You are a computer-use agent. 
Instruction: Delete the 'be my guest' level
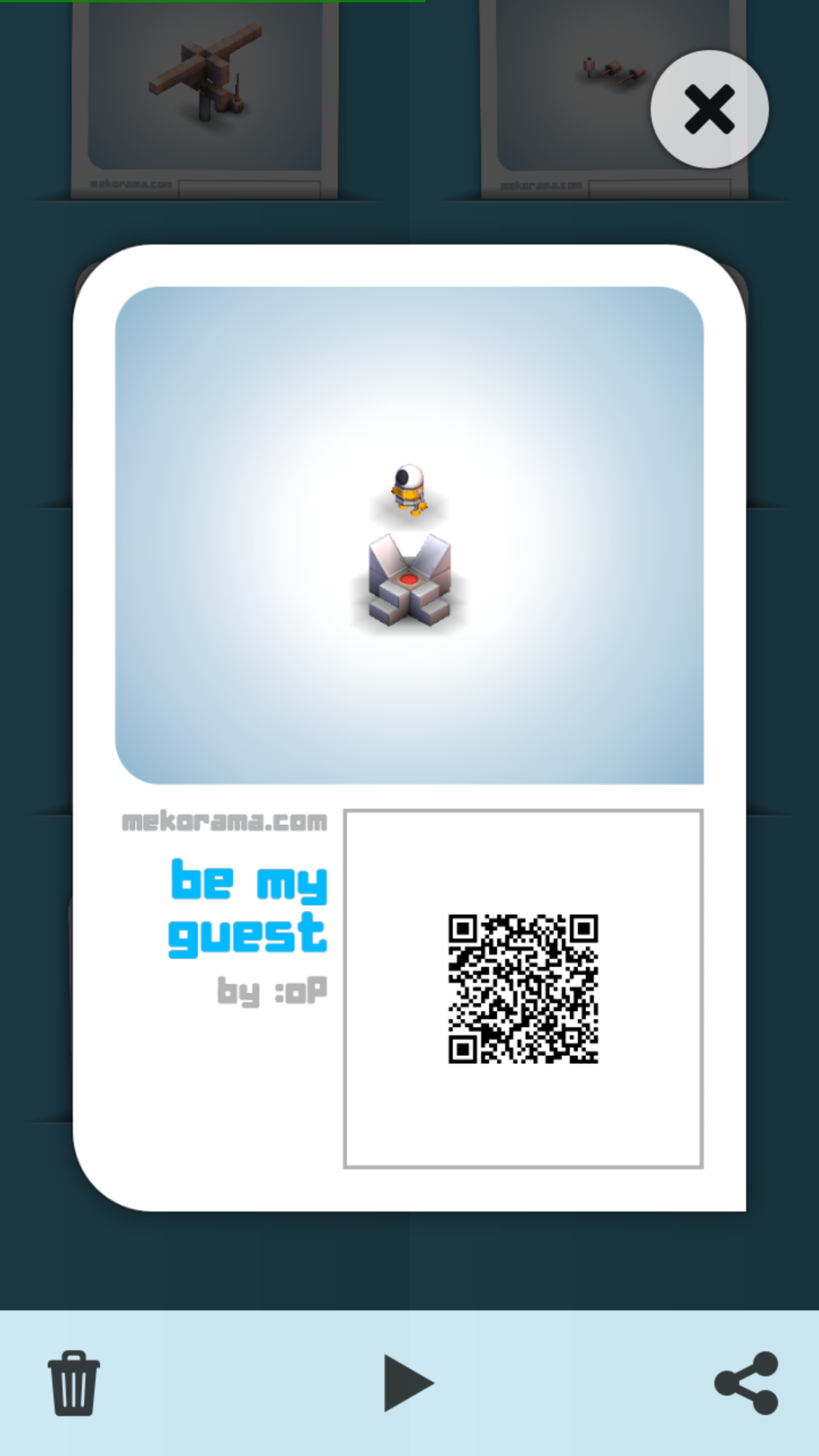click(74, 1383)
